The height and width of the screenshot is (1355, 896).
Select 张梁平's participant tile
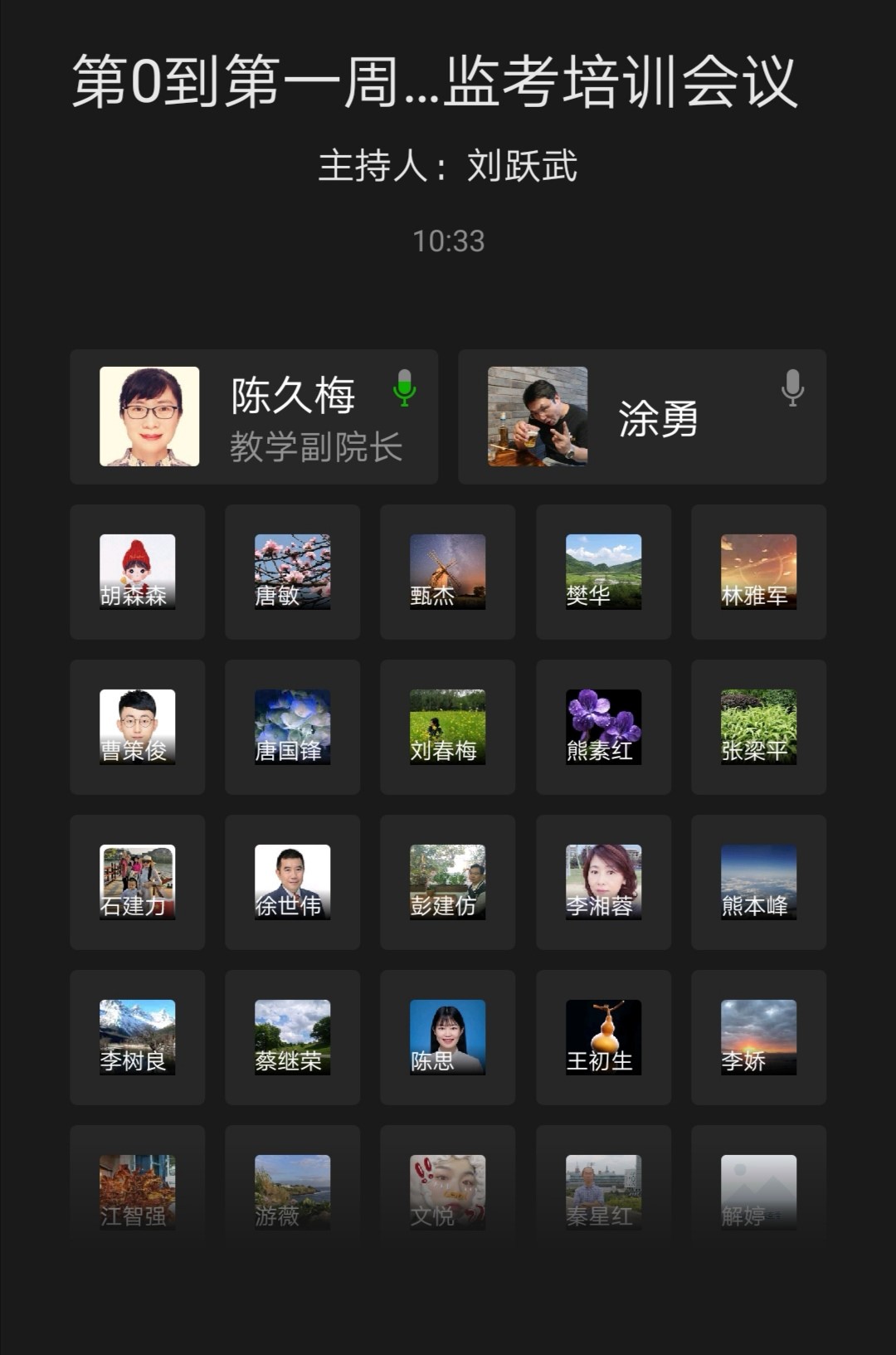coord(758,727)
